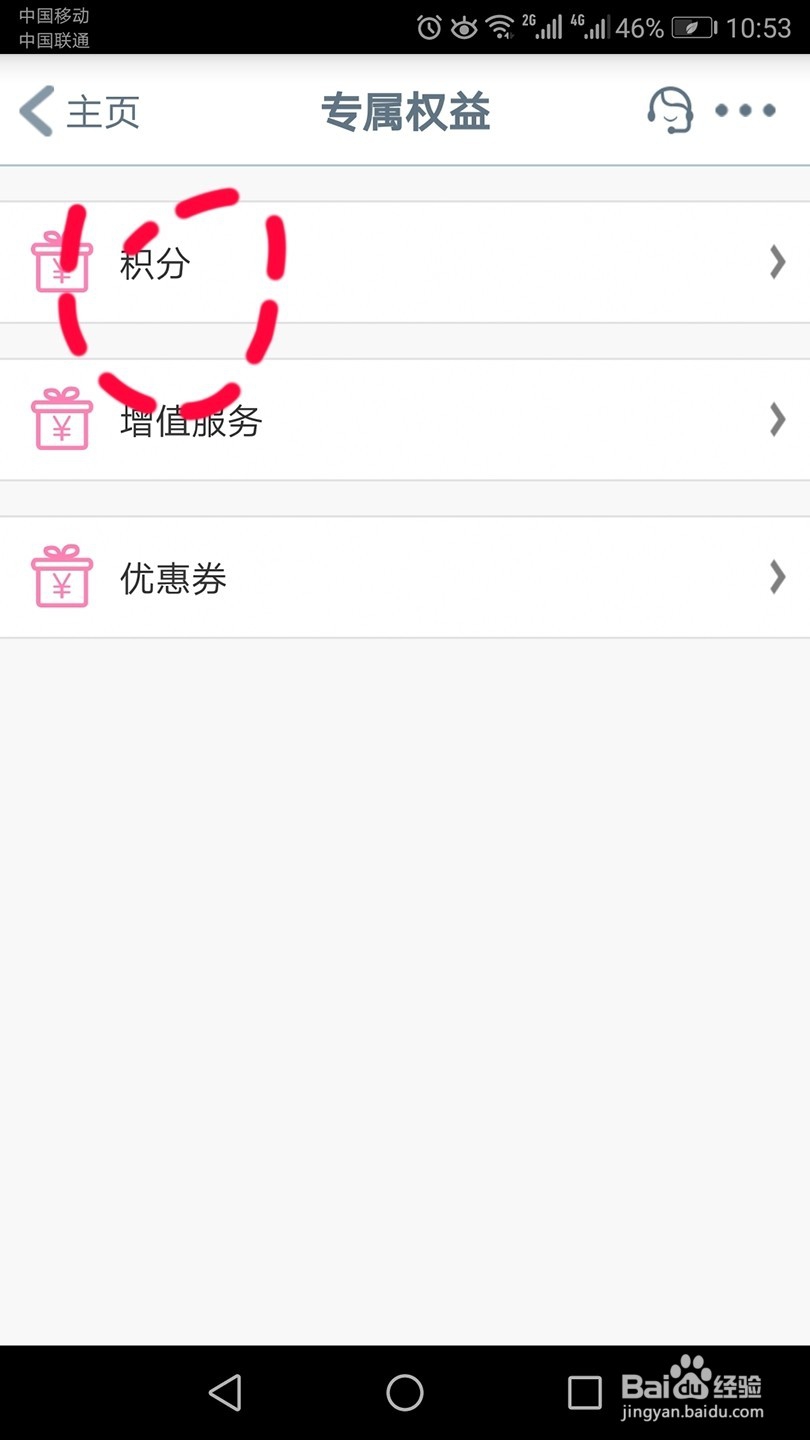The height and width of the screenshot is (1440, 810).
Task: Click the pink gift icon beside 积分
Action: 62,262
